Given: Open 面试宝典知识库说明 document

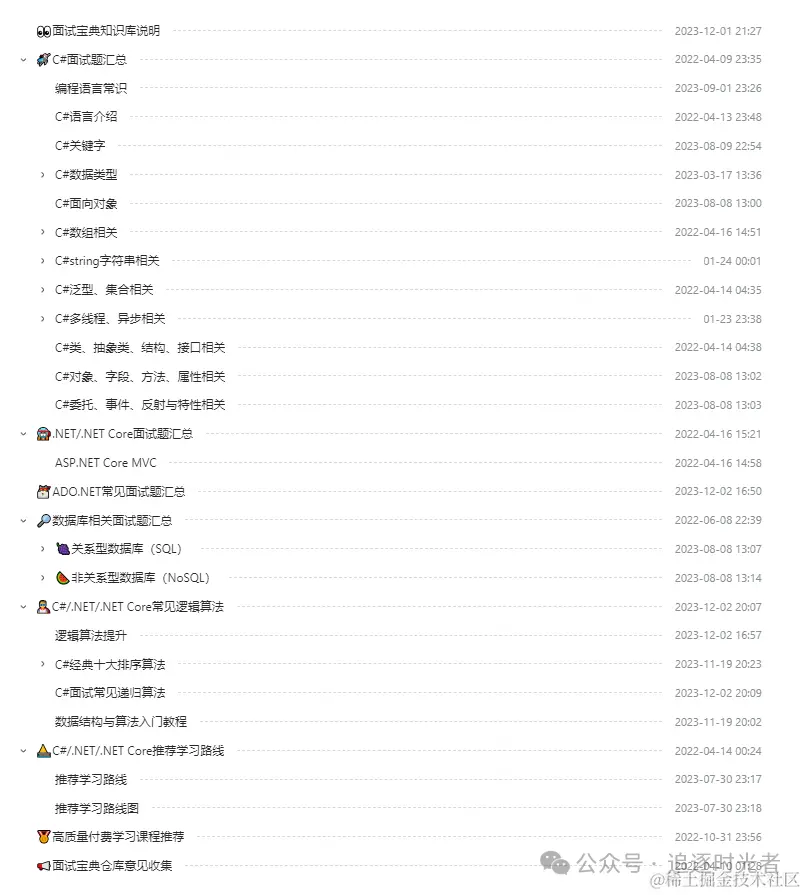Looking at the screenshot, I should click(x=105, y=31).
